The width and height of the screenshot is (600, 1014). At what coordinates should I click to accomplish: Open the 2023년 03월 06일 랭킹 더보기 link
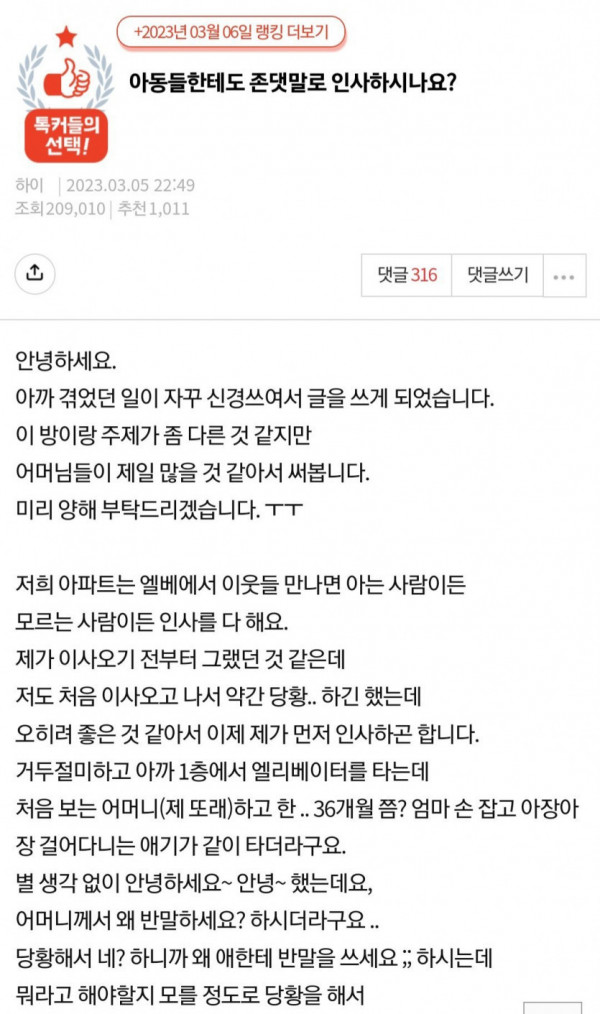pos(231,32)
